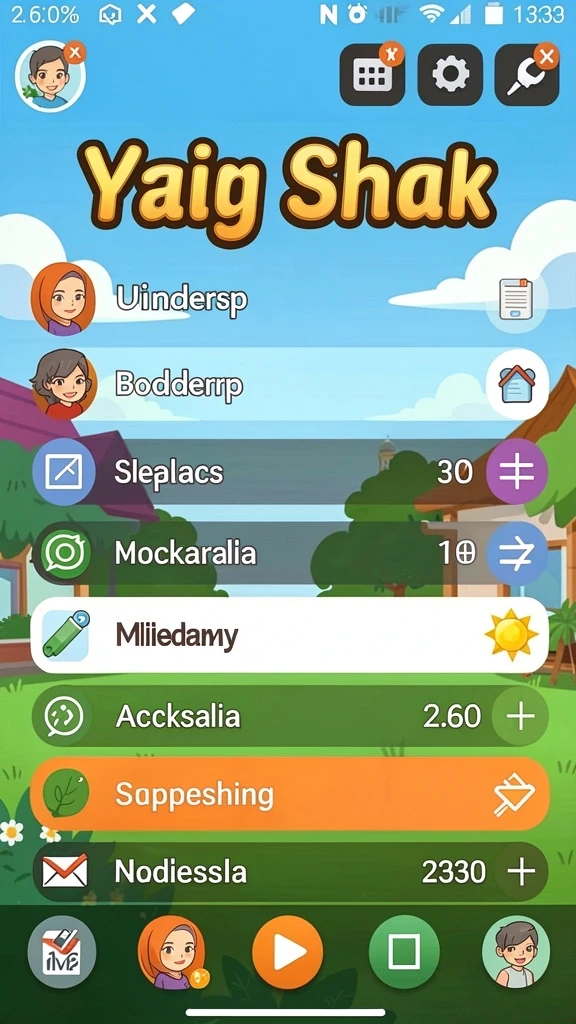Tap the orange play button

pyautogui.click(x=288, y=953)
